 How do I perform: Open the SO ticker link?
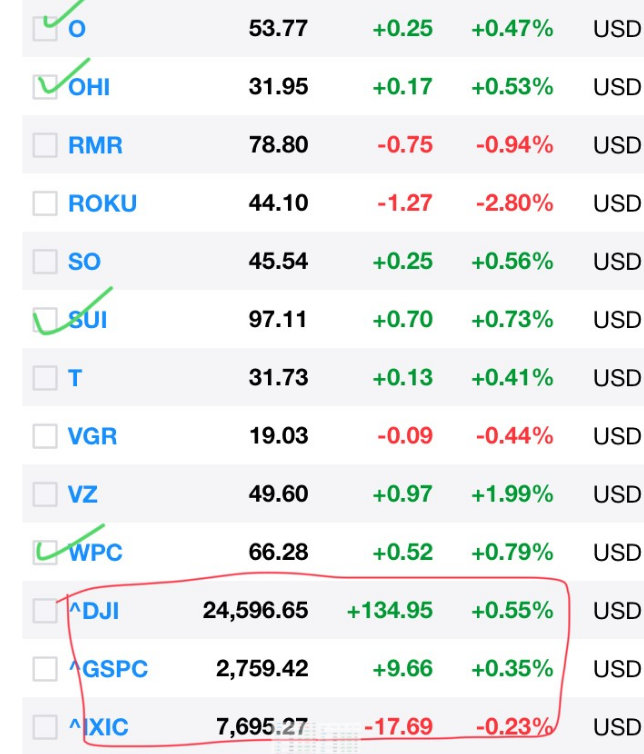84,261
